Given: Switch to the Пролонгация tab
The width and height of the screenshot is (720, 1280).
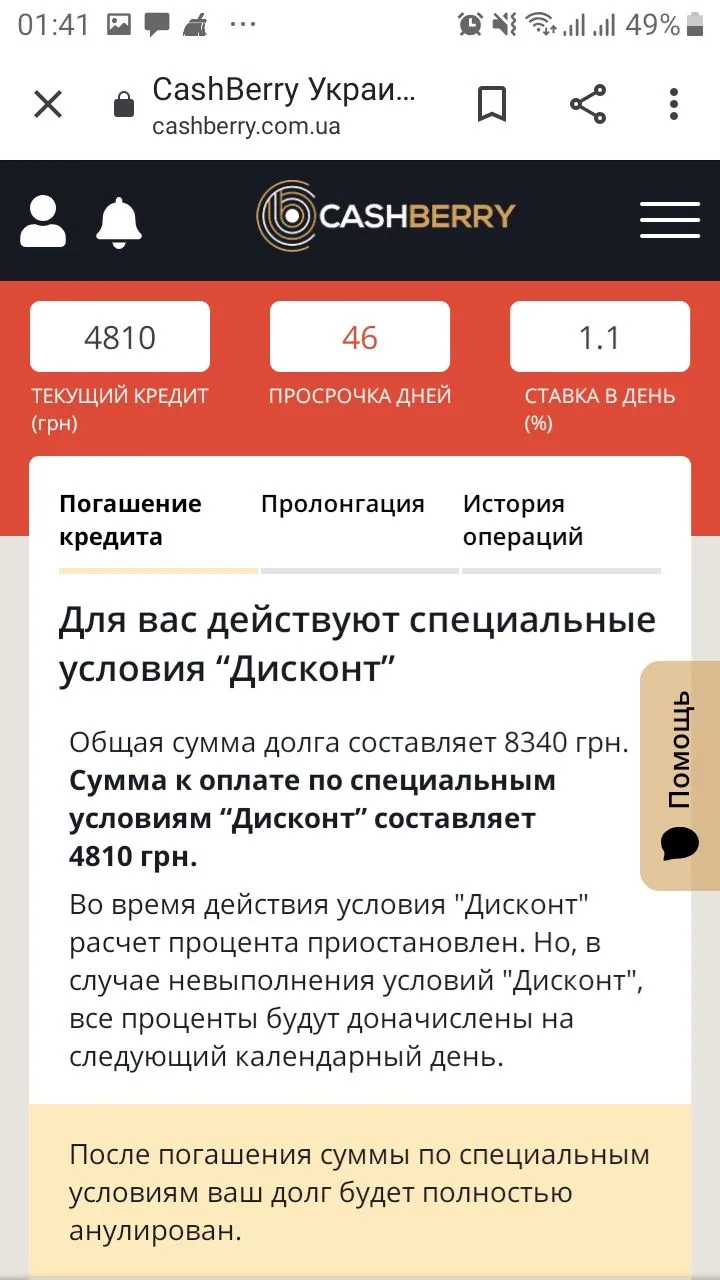Looking at the screenshot, I should 343,505.
